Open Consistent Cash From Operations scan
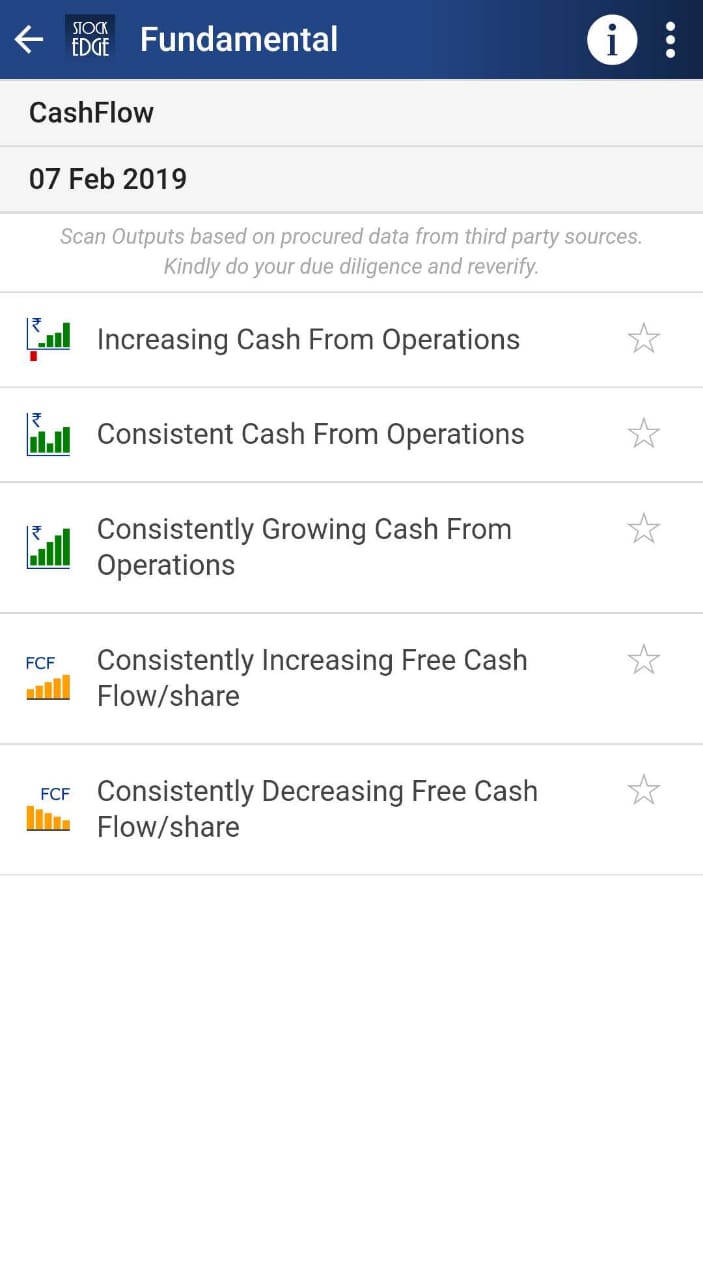This screenshot has height=1280, width=703. tap(351, 435)
